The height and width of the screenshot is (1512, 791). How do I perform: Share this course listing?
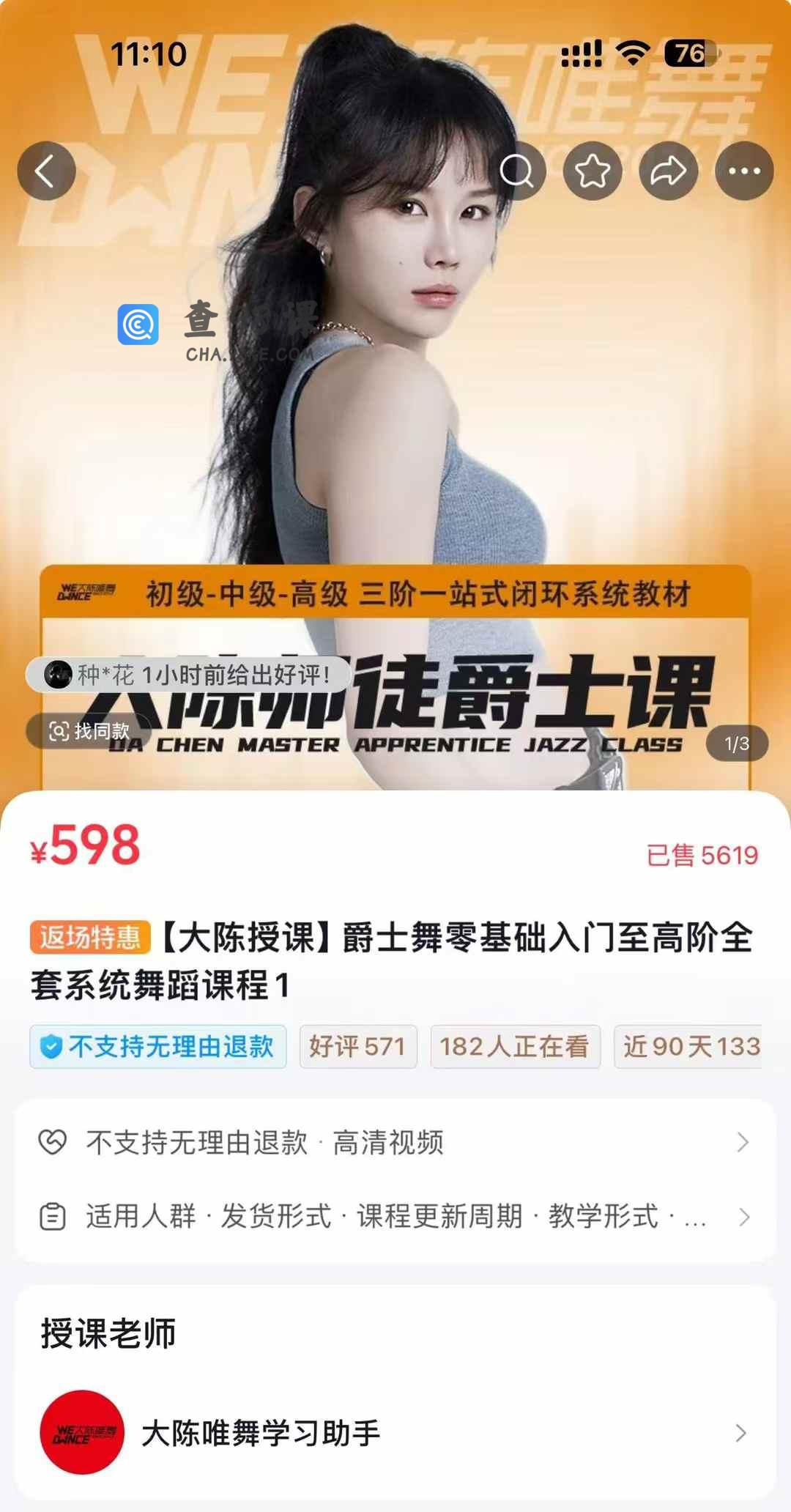coord(668,171)
